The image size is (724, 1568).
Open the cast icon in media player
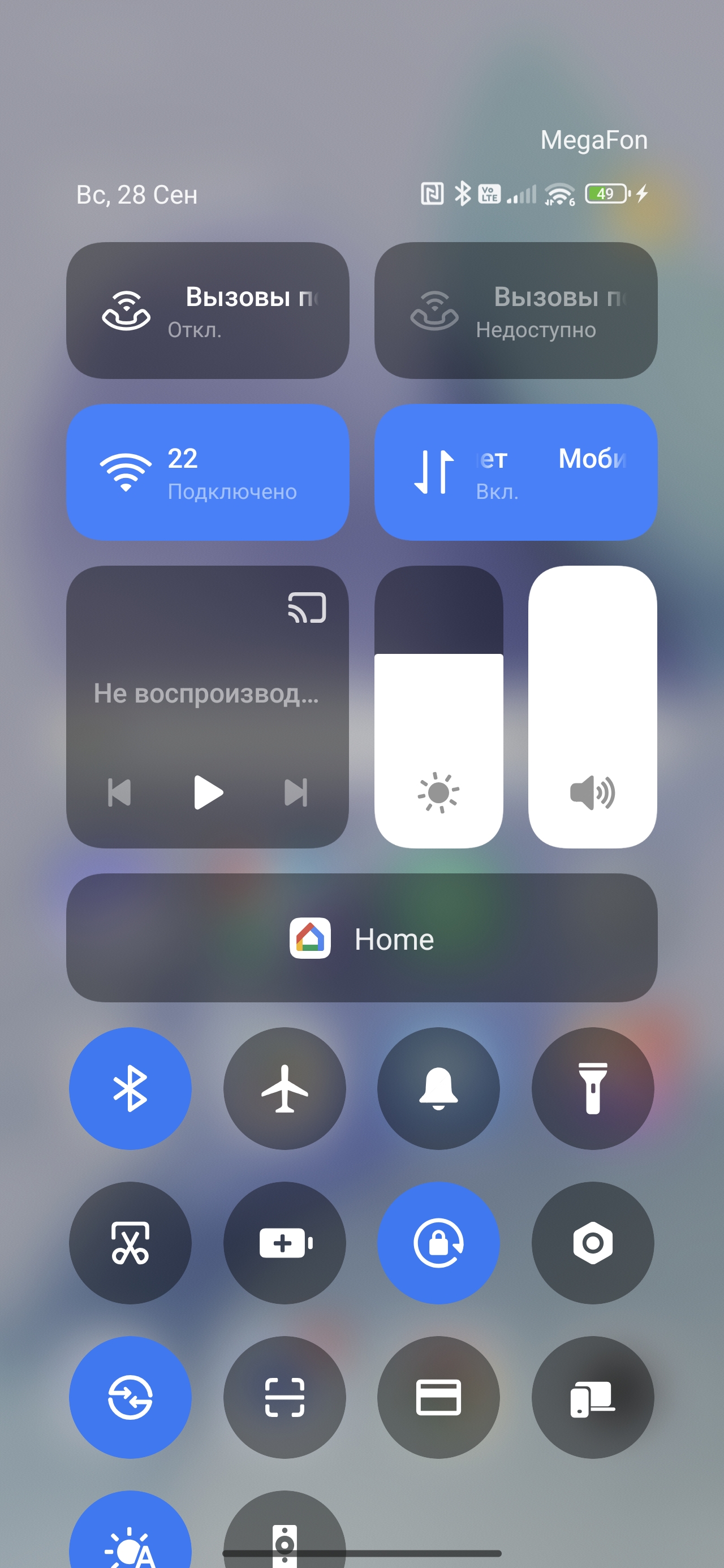tap(307, 608)
